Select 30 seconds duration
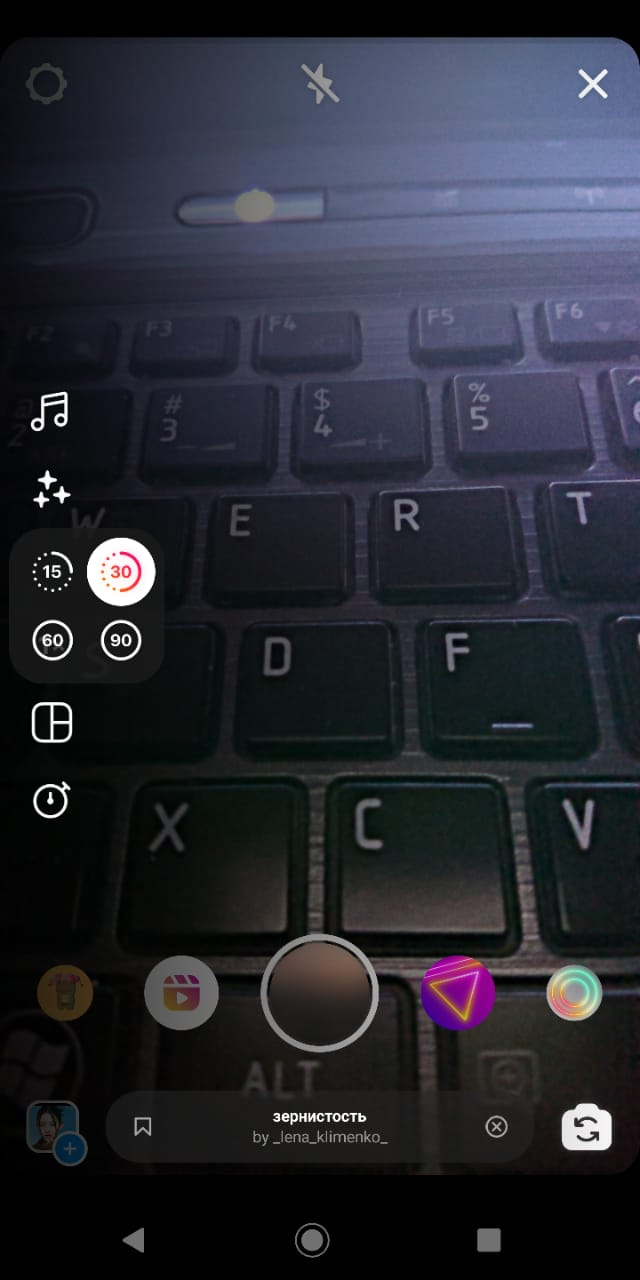Viewport: 640px width, 1280px height. pos(121,572)
